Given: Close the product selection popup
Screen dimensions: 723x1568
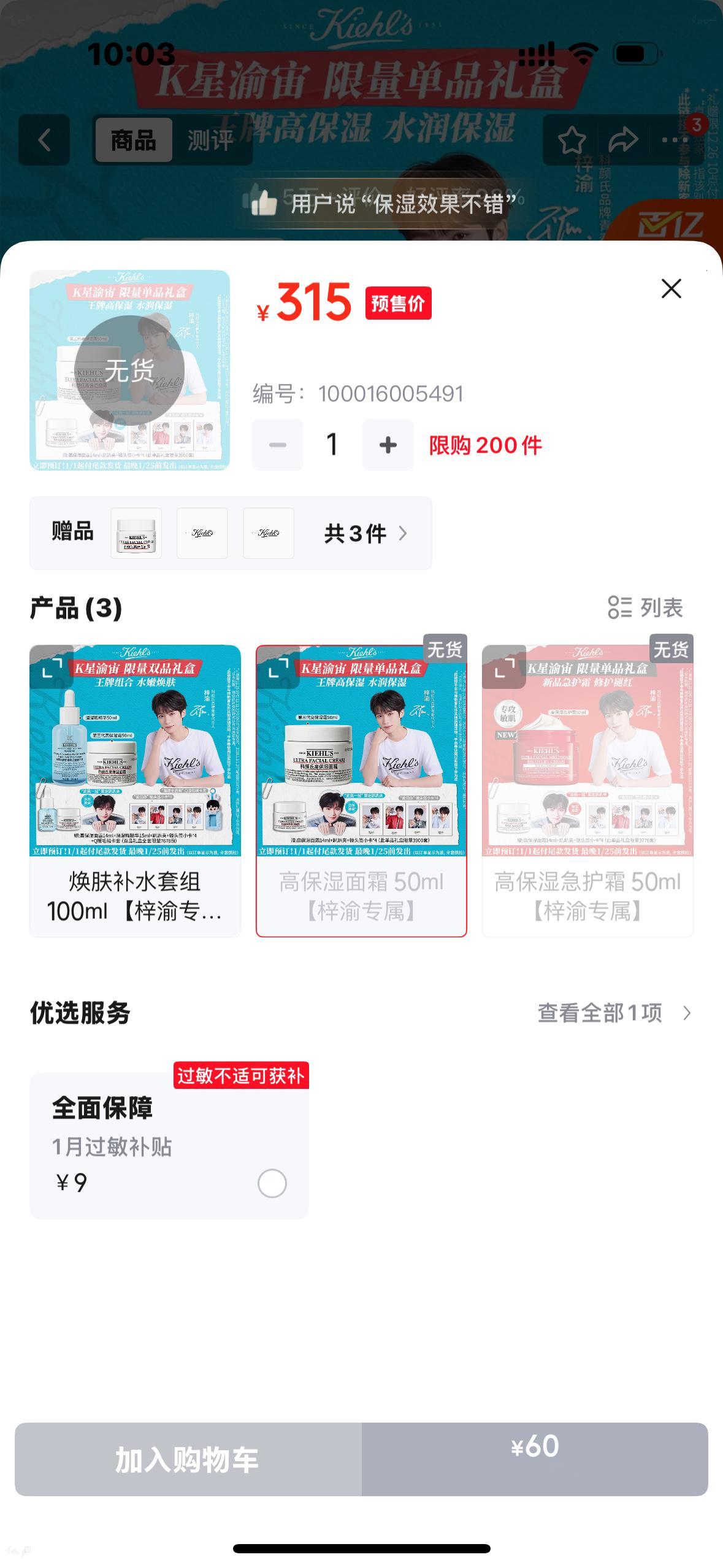Looking at the screenshot, I should (x=670, y=288).
